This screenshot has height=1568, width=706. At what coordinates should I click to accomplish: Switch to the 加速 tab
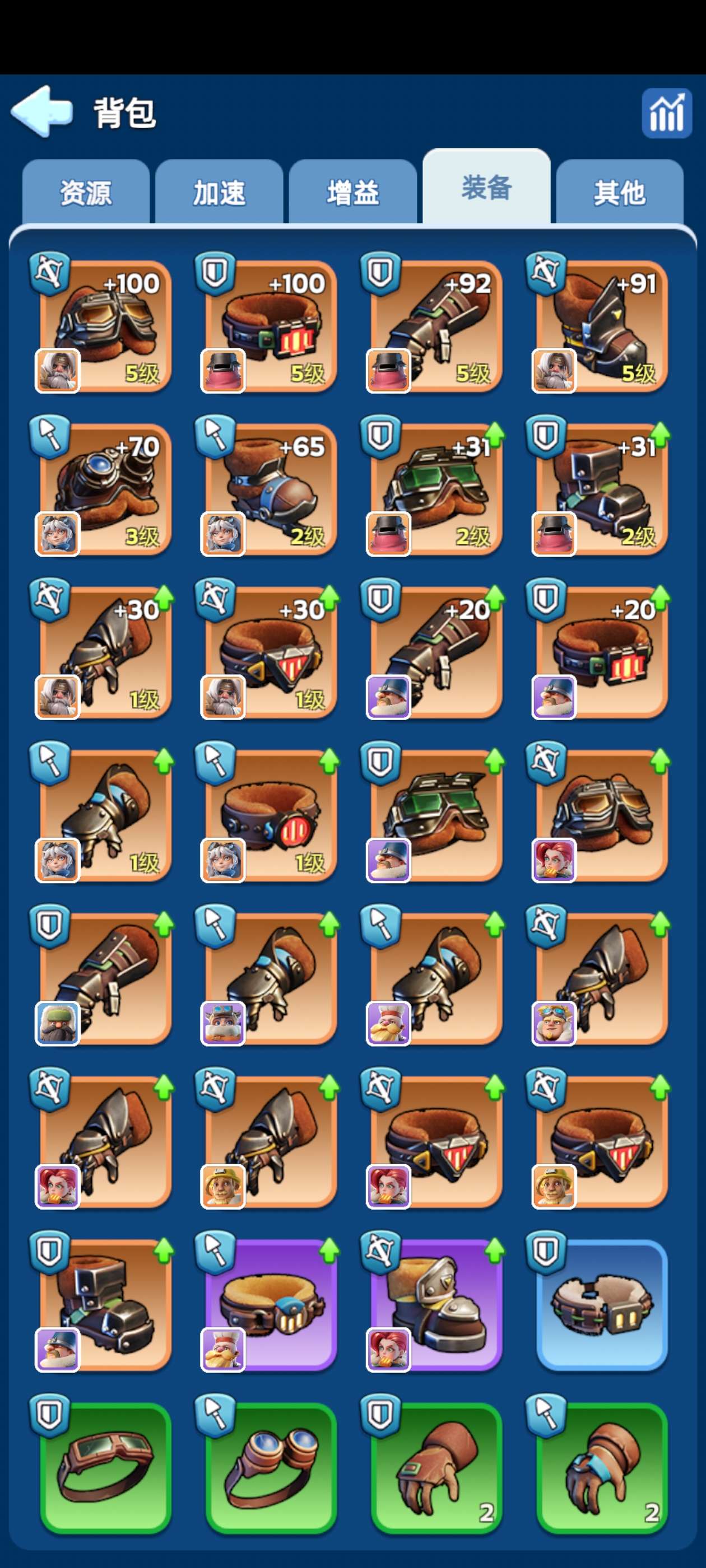pyautogui.click(x=219, y=193)
